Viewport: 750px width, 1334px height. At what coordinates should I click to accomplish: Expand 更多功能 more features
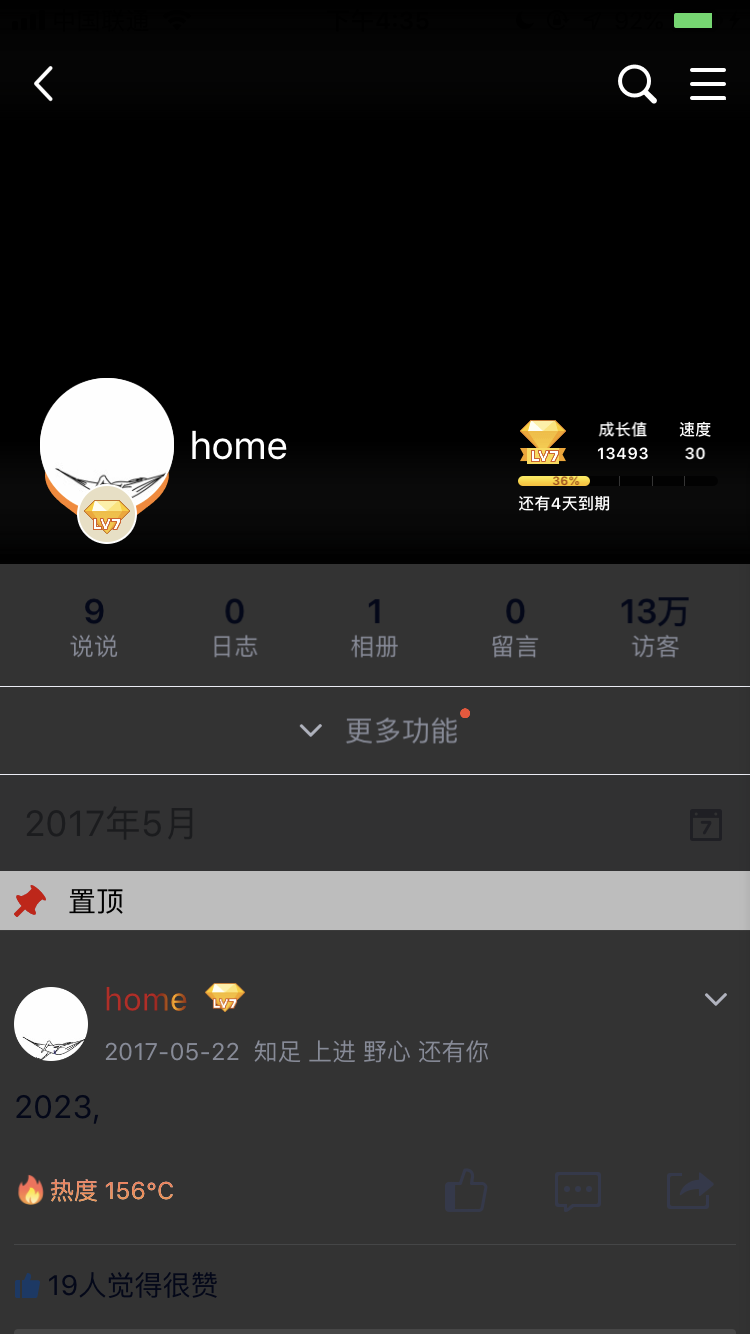click(x=382, y=731)
